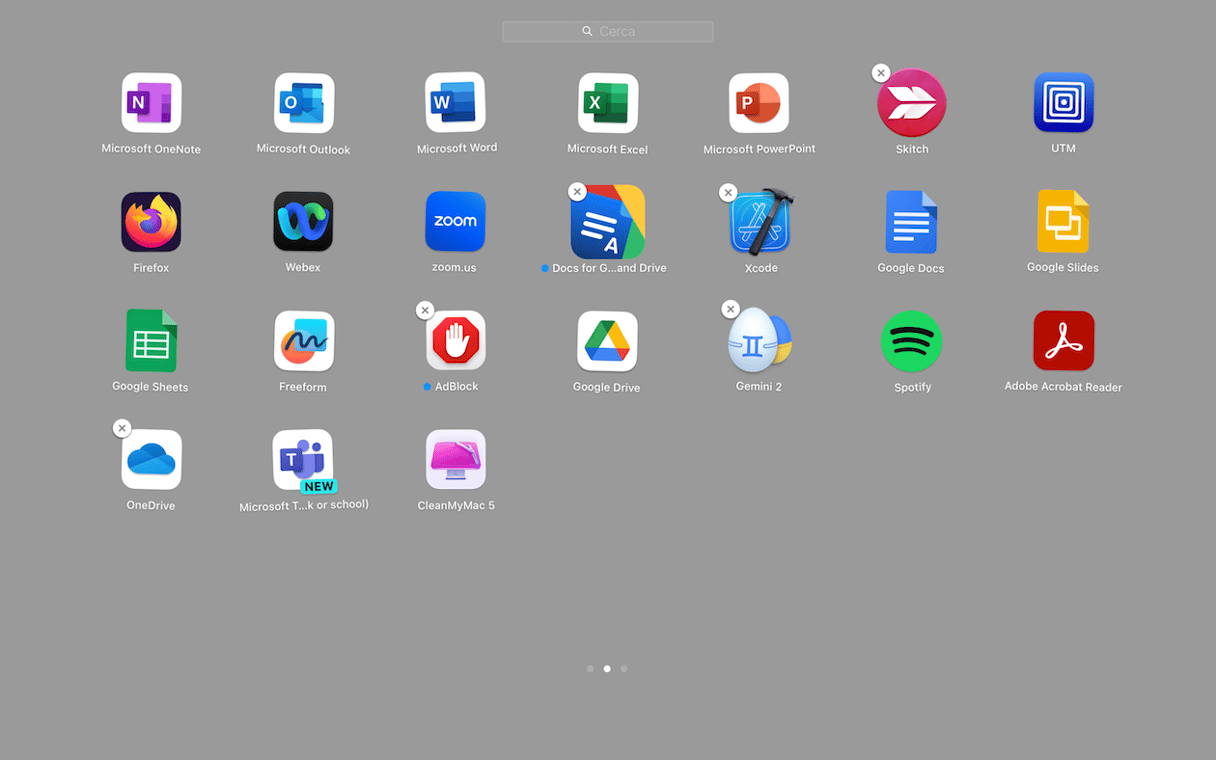Image resolution: width=1216 pixels, height=760 pixels.
Task: Tap the Cerca search field
Action: [607, 32]
